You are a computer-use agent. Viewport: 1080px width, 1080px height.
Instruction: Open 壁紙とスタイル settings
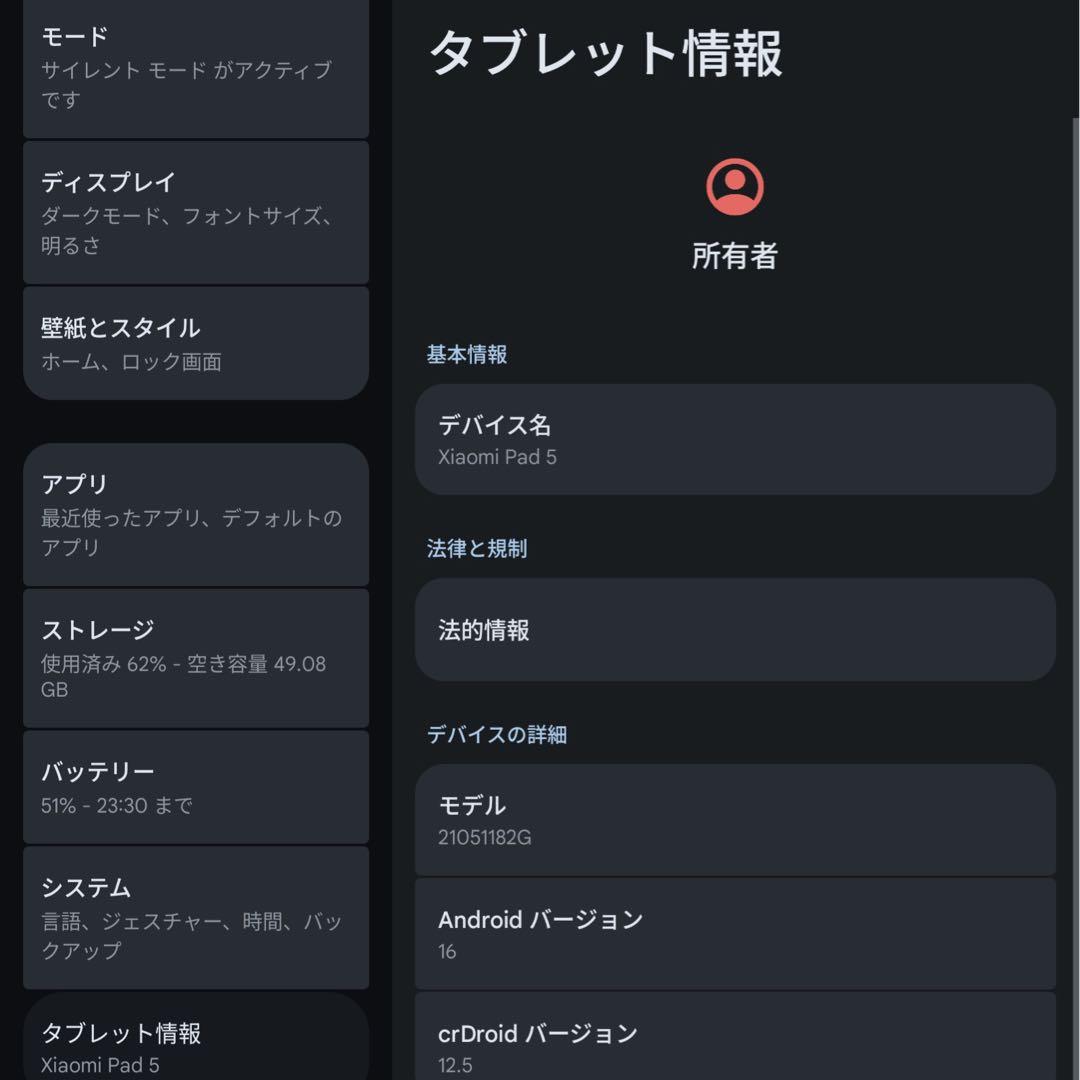[195, 343]
